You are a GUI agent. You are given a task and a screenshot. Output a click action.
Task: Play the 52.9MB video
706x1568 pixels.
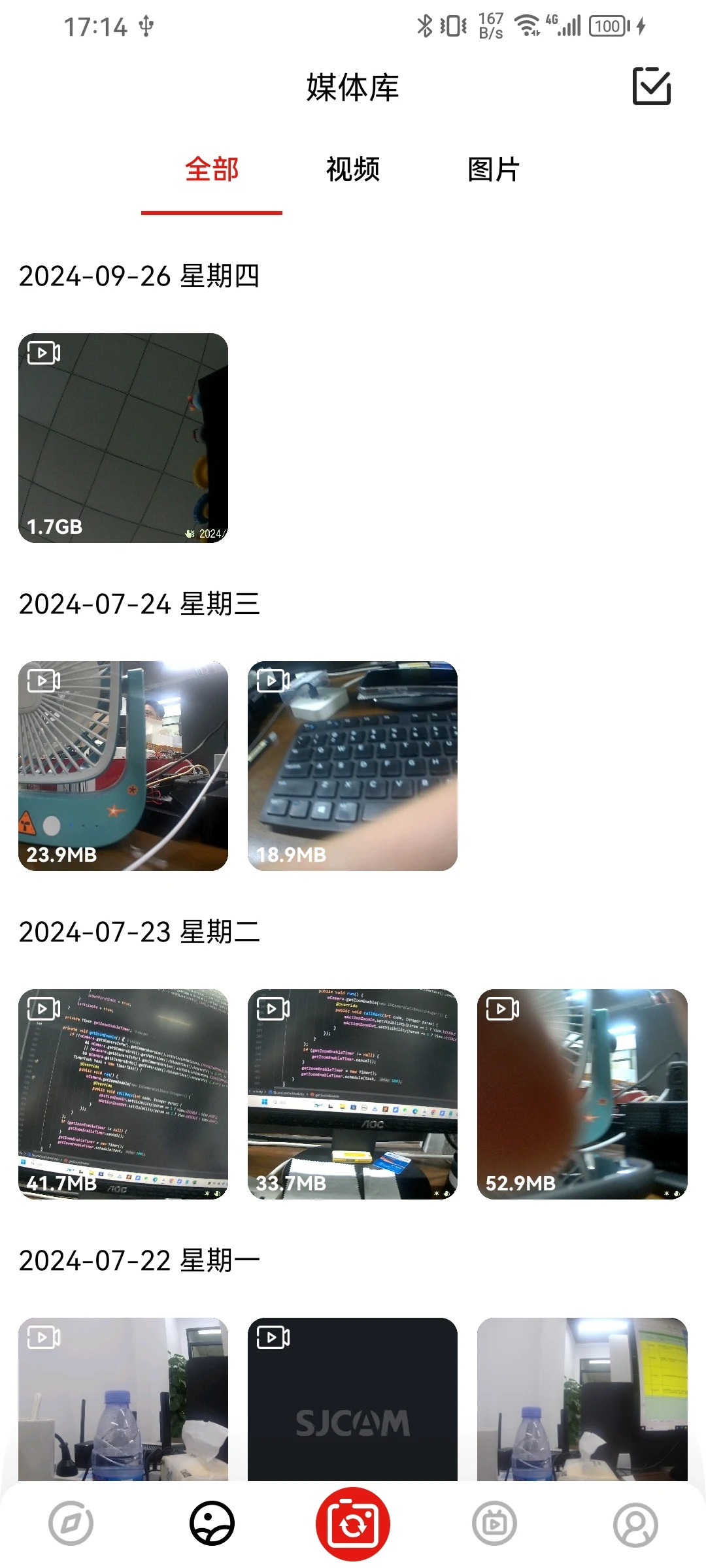click(582, 1094)
